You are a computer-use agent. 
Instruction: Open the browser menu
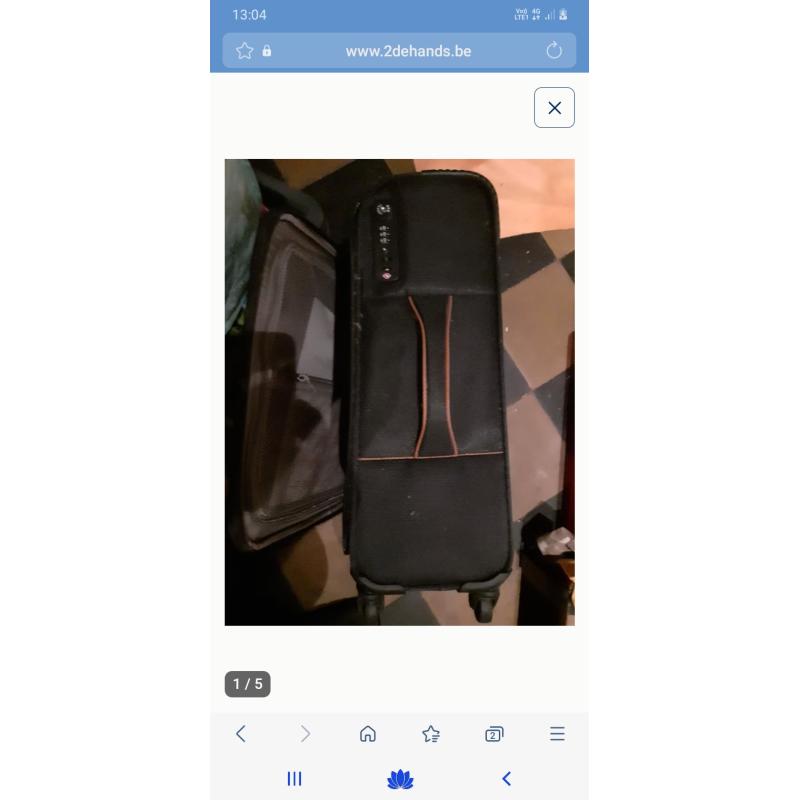coord(557,734)
